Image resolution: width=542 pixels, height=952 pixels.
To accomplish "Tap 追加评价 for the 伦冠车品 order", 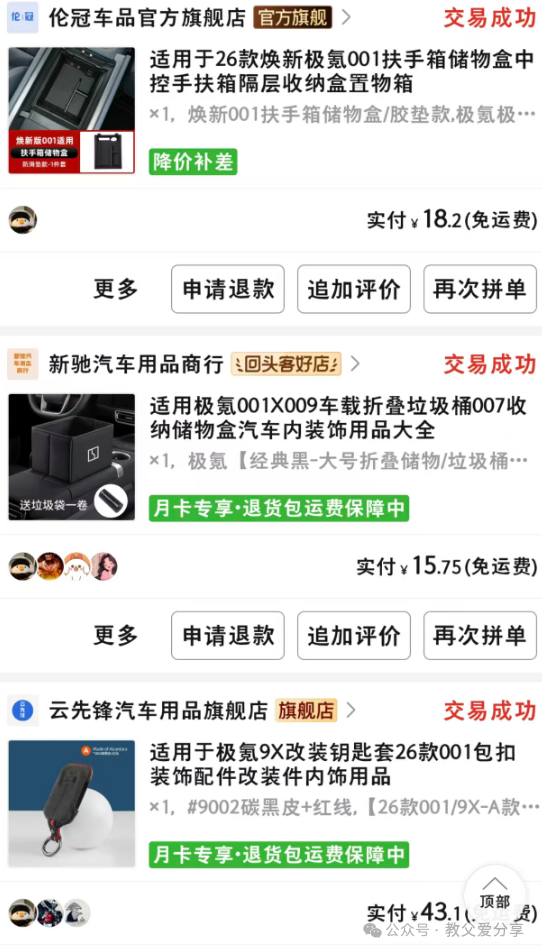I will coord(354,289).
